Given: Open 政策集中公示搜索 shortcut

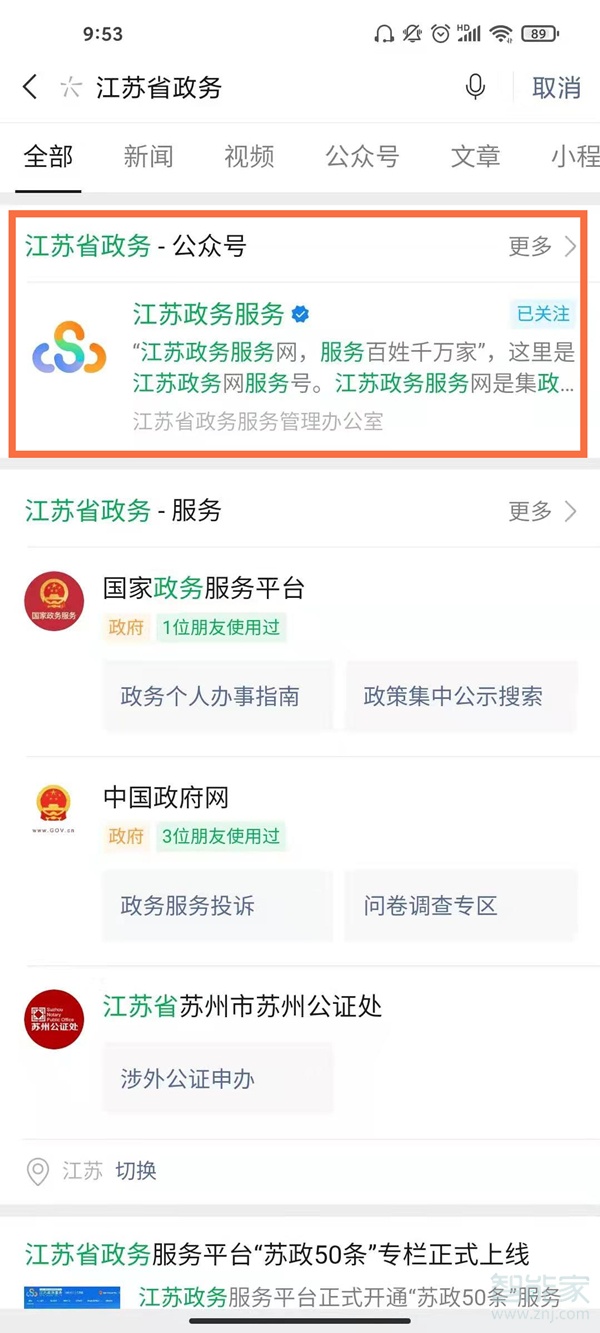Looking at the screenshot, I should pyautogui.click(x=453, y=697).
